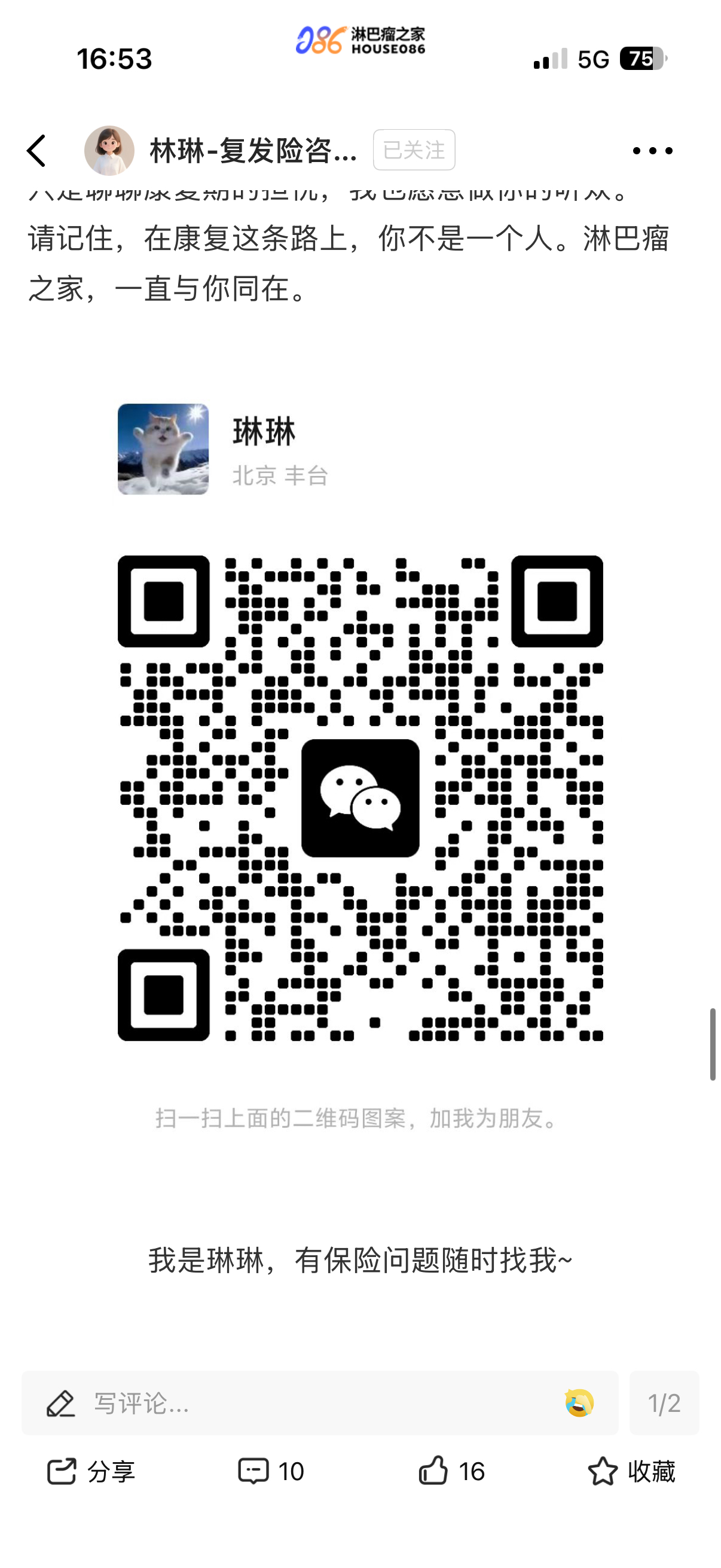The height and width of the screenshot is (1568, 721).
Task: Open 林琳's profile avatar in the header
Action: [x=109, y=151]
